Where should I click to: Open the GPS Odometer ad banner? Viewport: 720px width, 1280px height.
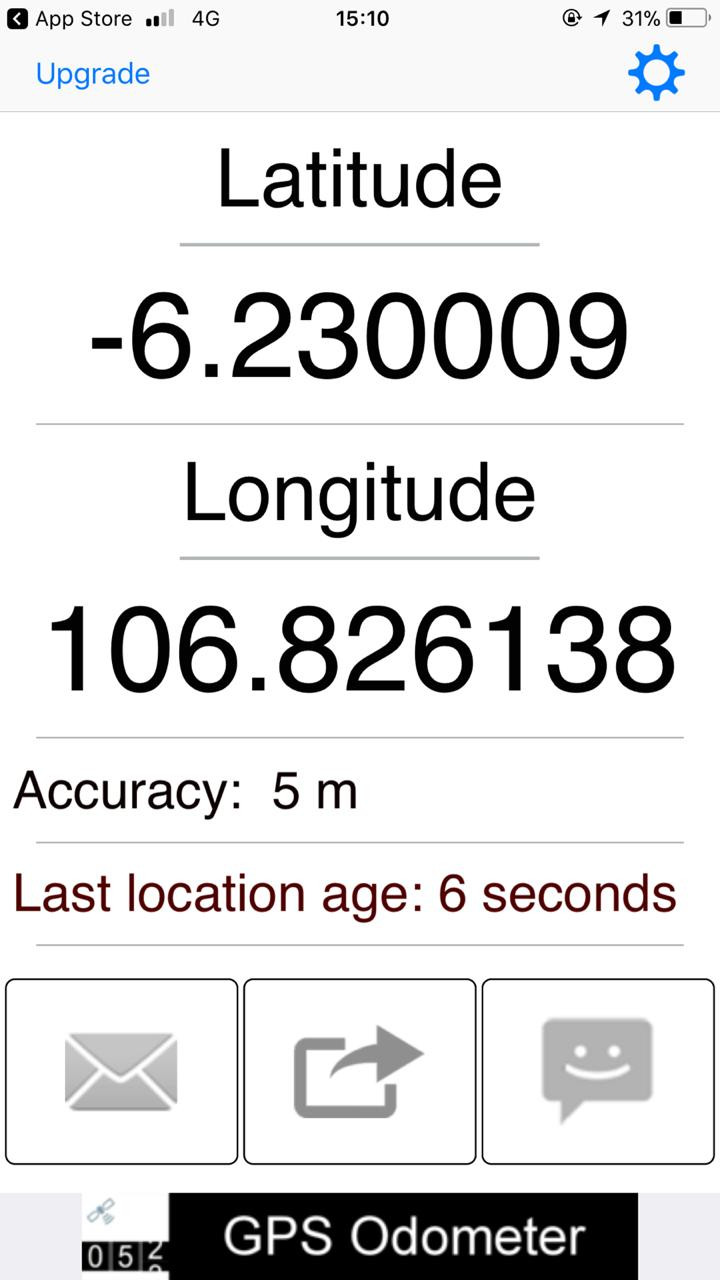(x=360, y=1236)
